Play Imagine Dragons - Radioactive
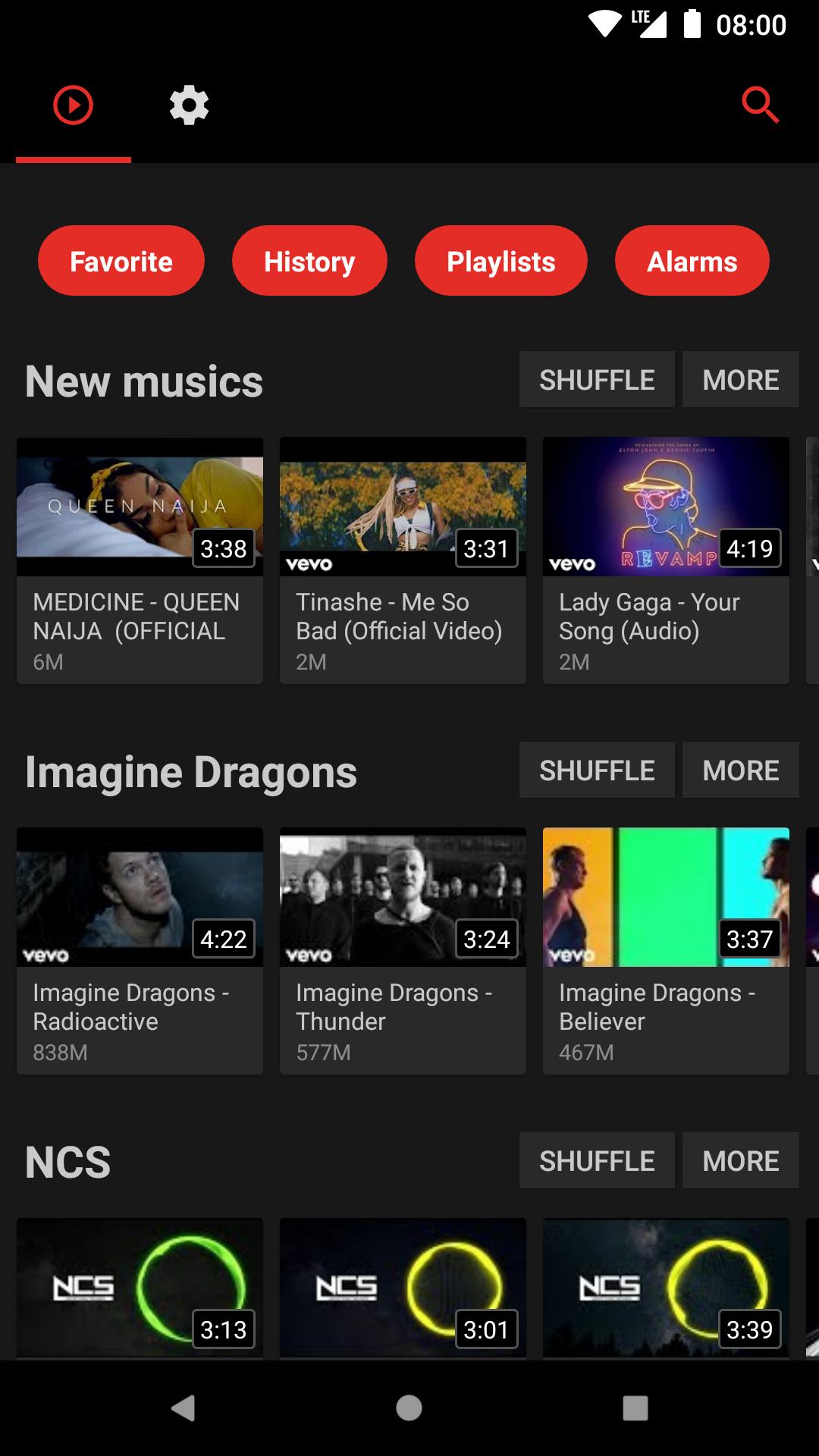The image size is (819, 1456). click(x=140, y=950)
